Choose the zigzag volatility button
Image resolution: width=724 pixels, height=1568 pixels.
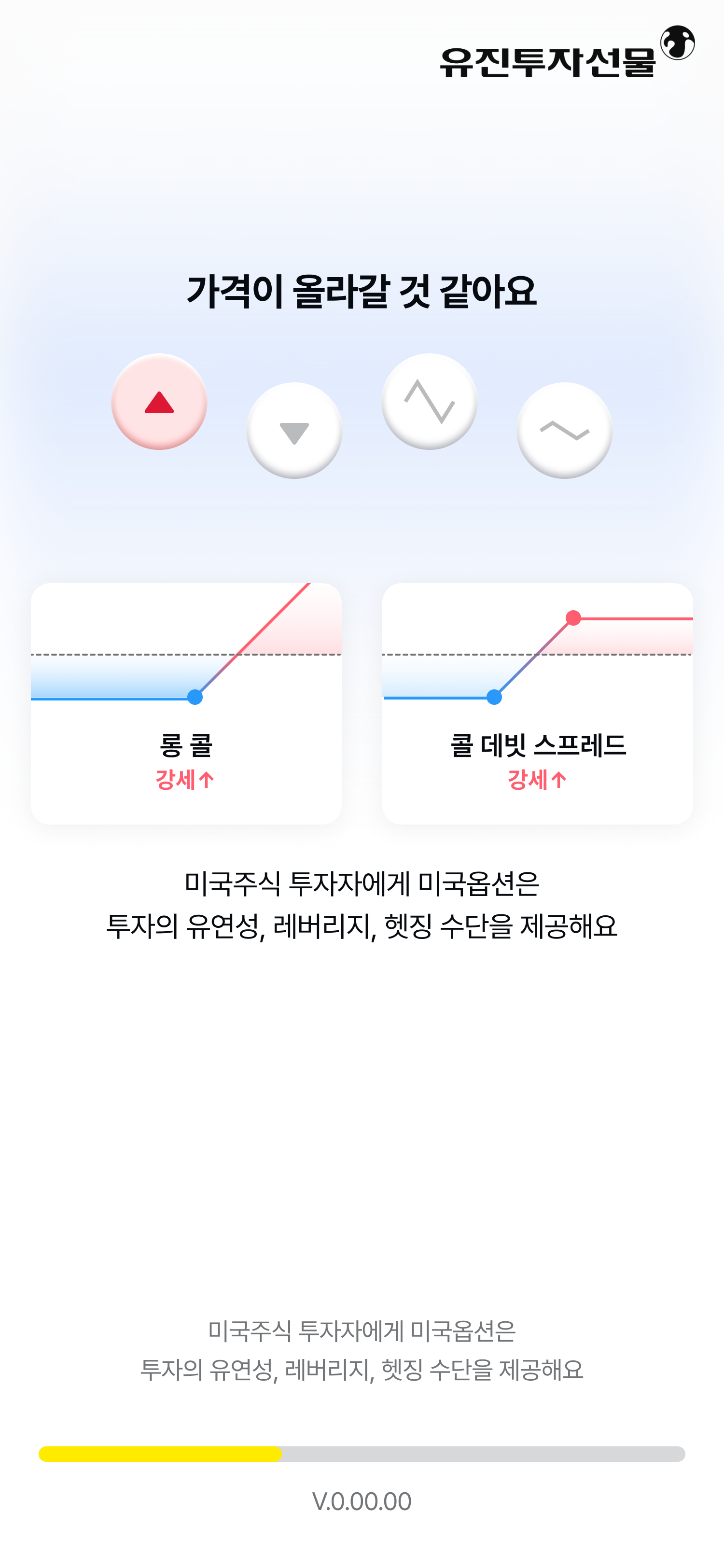(x=429, y=402)
